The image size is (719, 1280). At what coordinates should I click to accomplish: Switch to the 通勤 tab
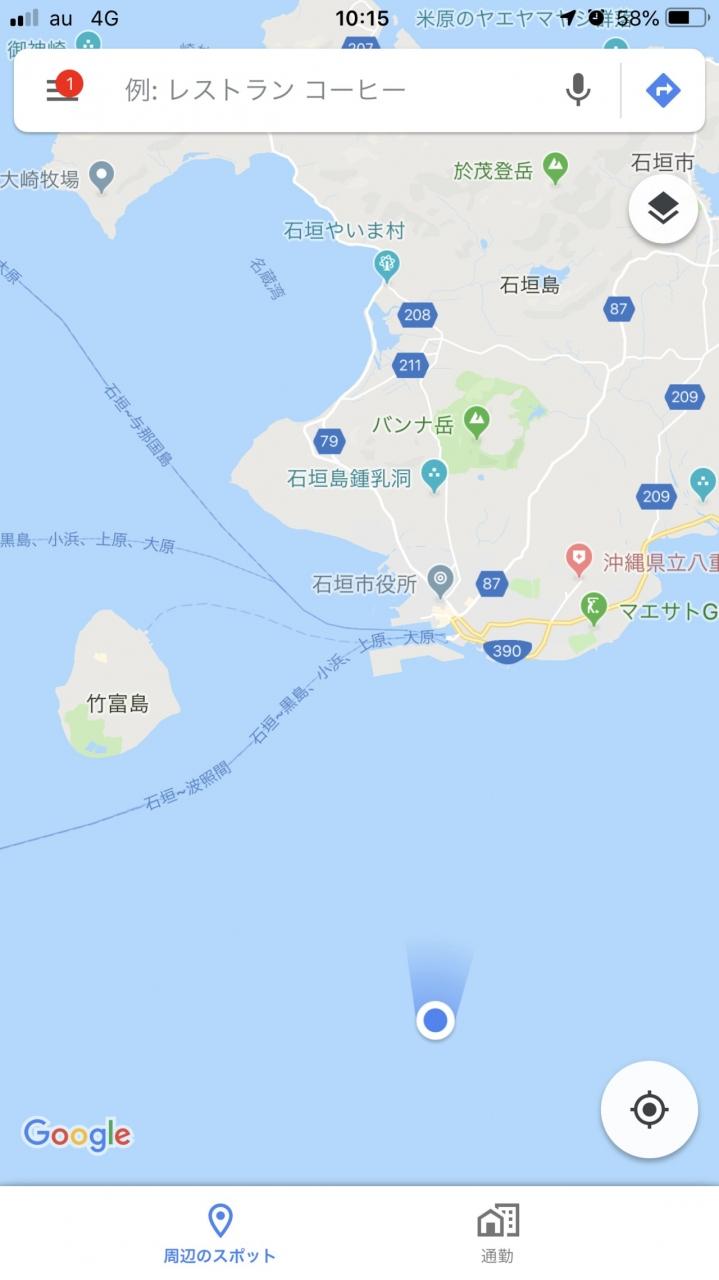(x=497, y=1233)
